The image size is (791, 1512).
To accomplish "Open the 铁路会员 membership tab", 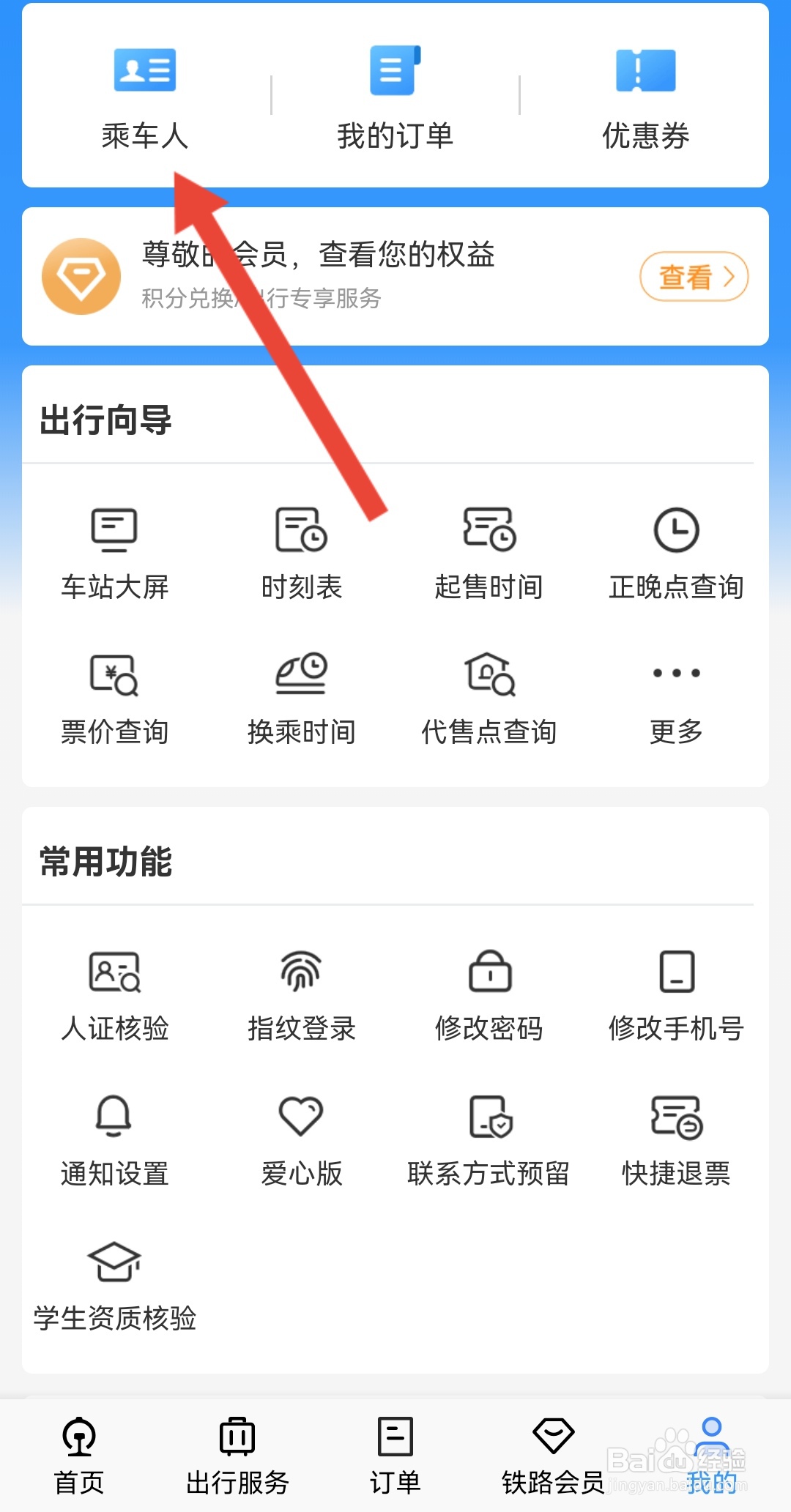I will pos(554,1457).
